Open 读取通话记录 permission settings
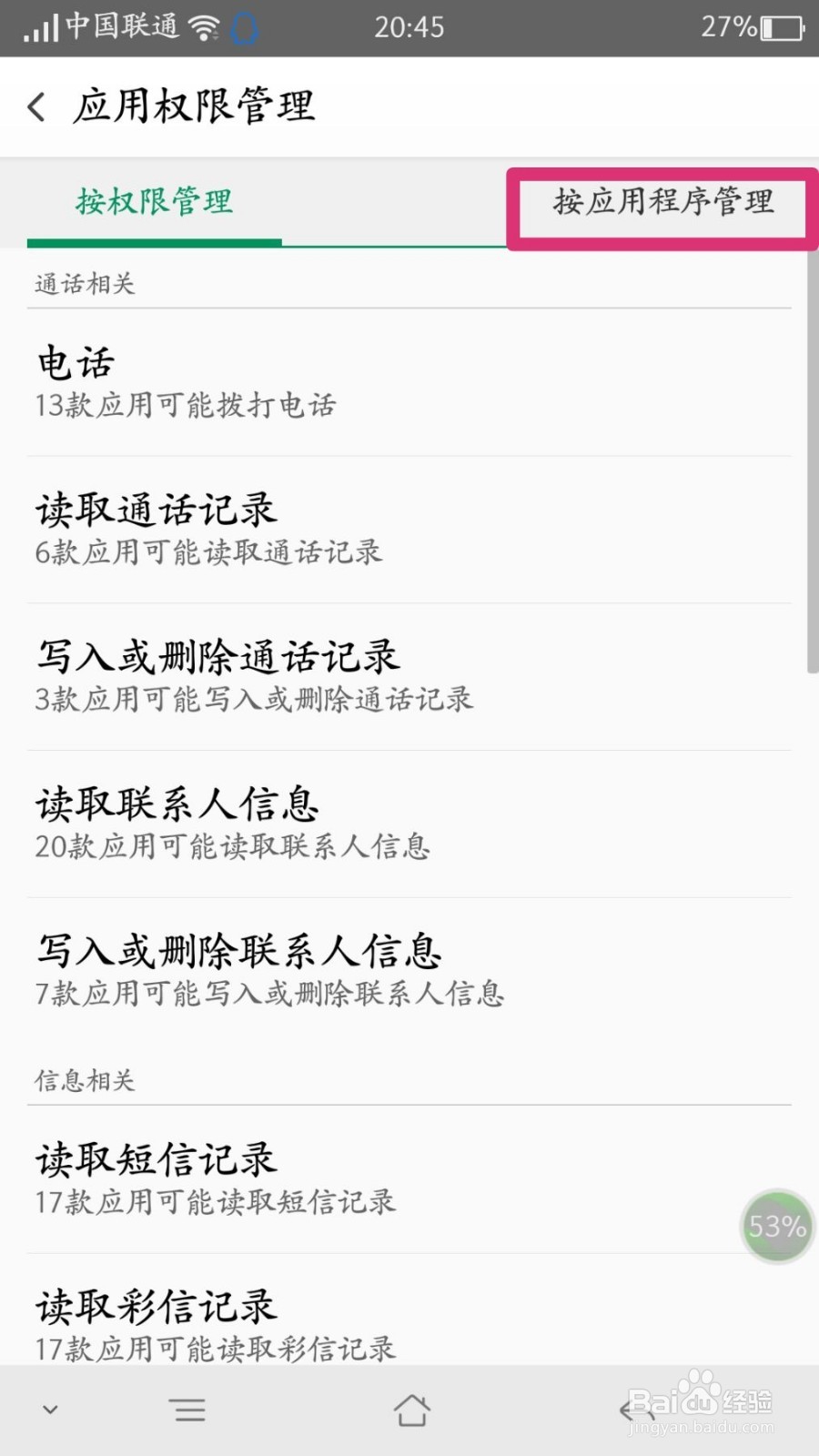Viewport: 819px width, 1456px height. [409, 530]
